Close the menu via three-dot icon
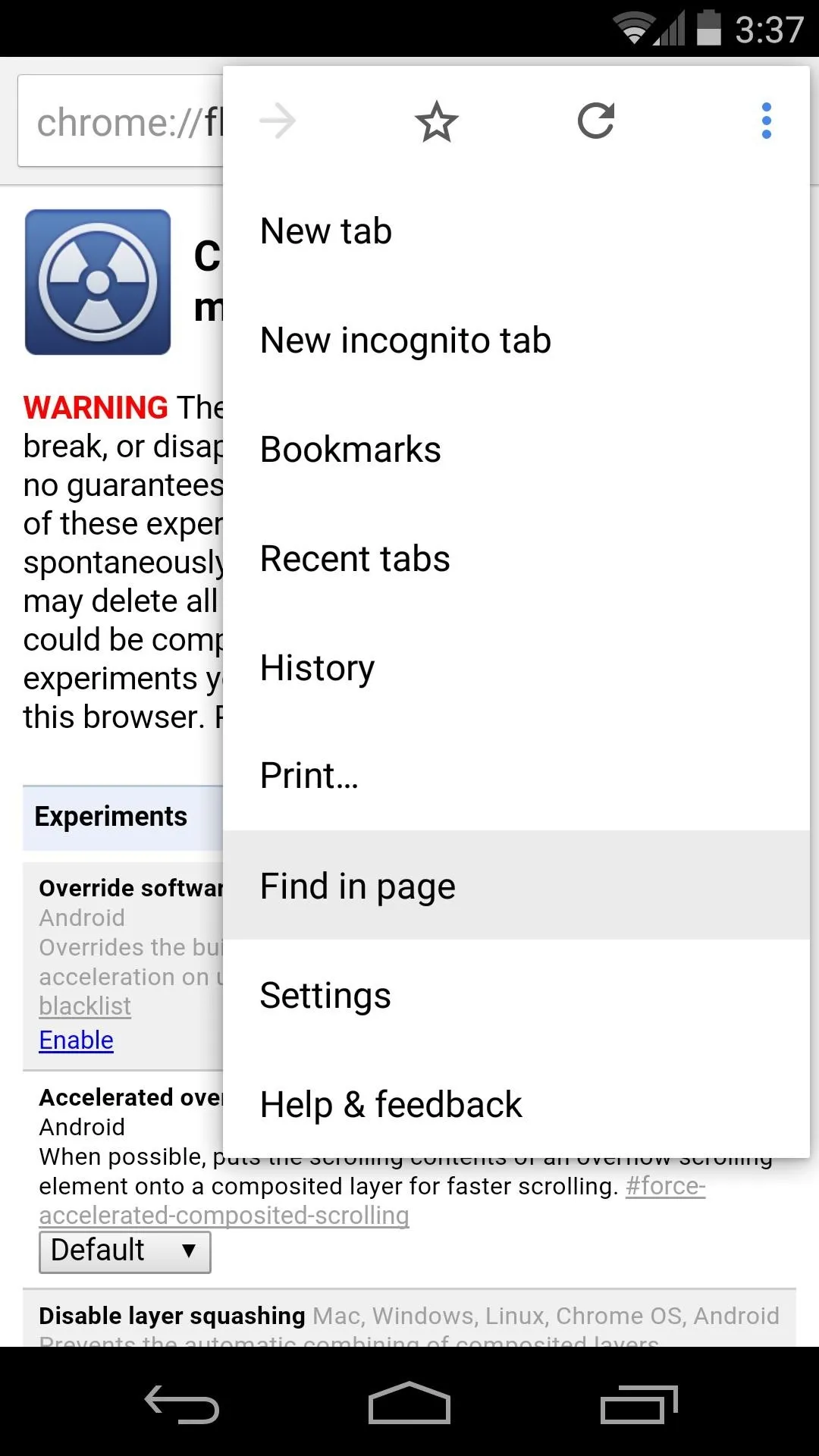This screenshot has width=819, height=1456. point(767,121)
